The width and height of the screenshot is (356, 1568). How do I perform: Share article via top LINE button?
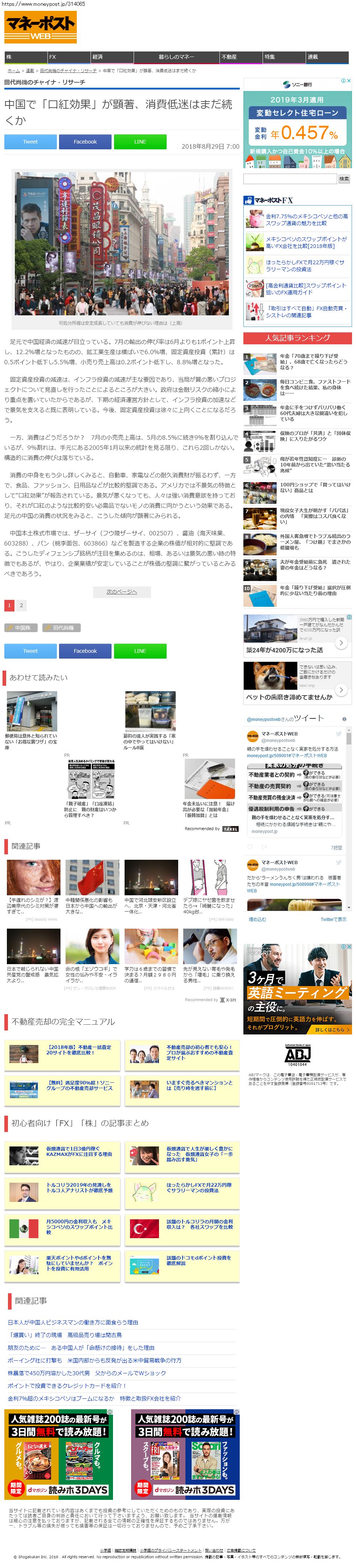140,142
